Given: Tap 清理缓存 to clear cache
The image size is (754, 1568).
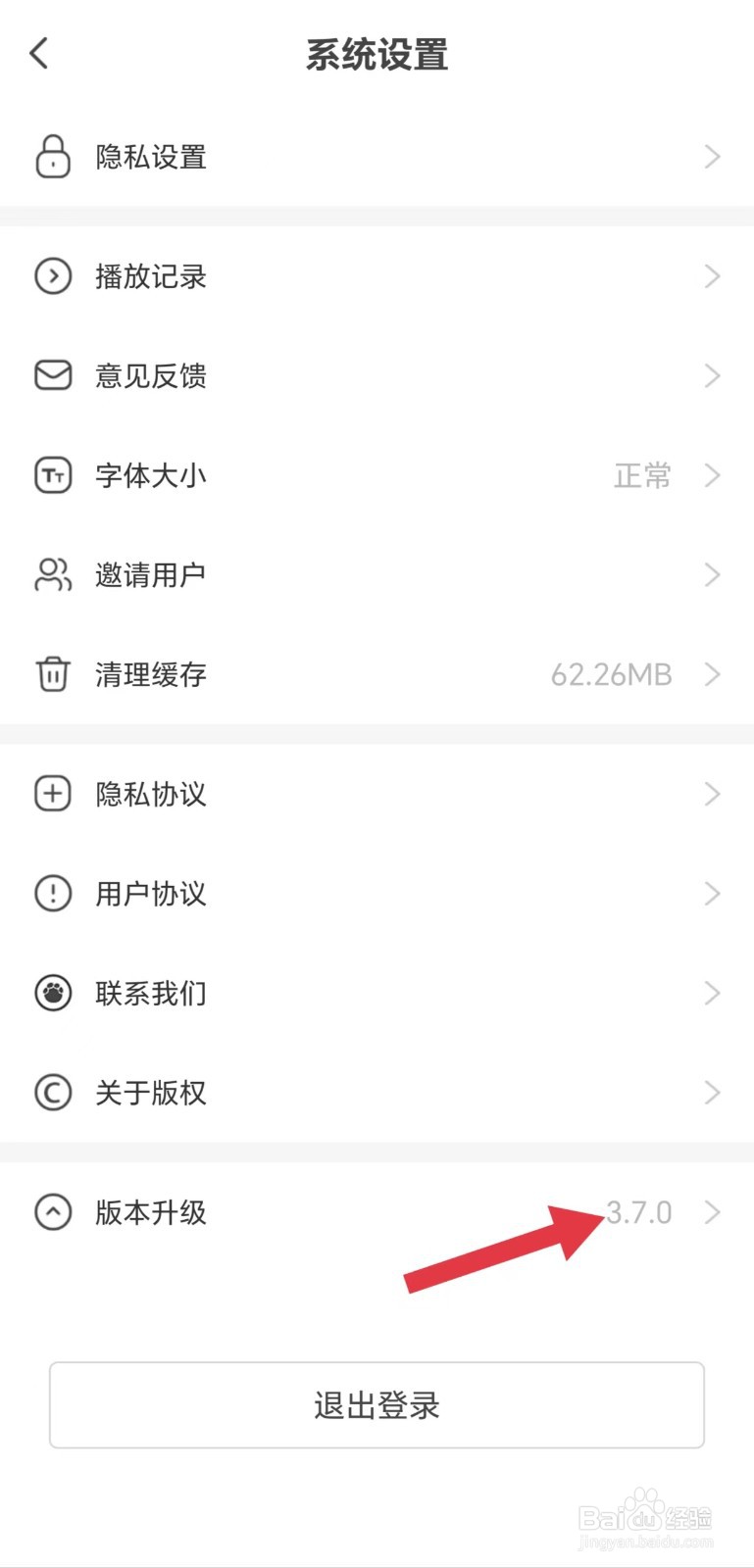Looking at the screenshot, I should [x=151, y=674].
